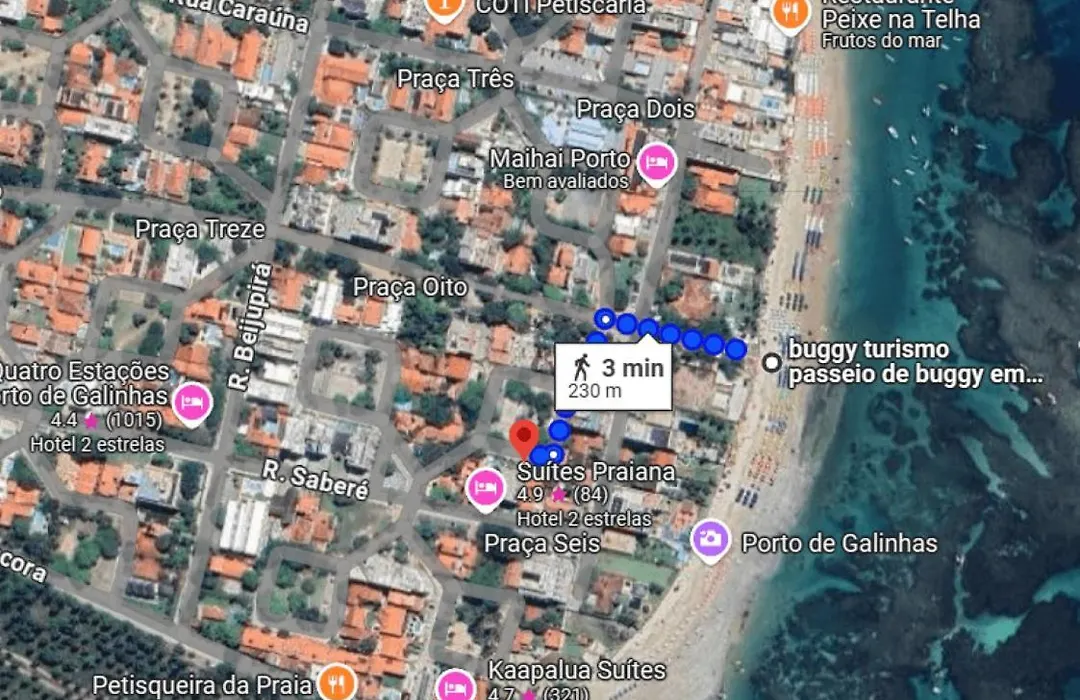This screenshot has height=700, width=1080.
Task: Tap the Restaurante Peixe na Telha pin
Action: [x=790, y=13]
